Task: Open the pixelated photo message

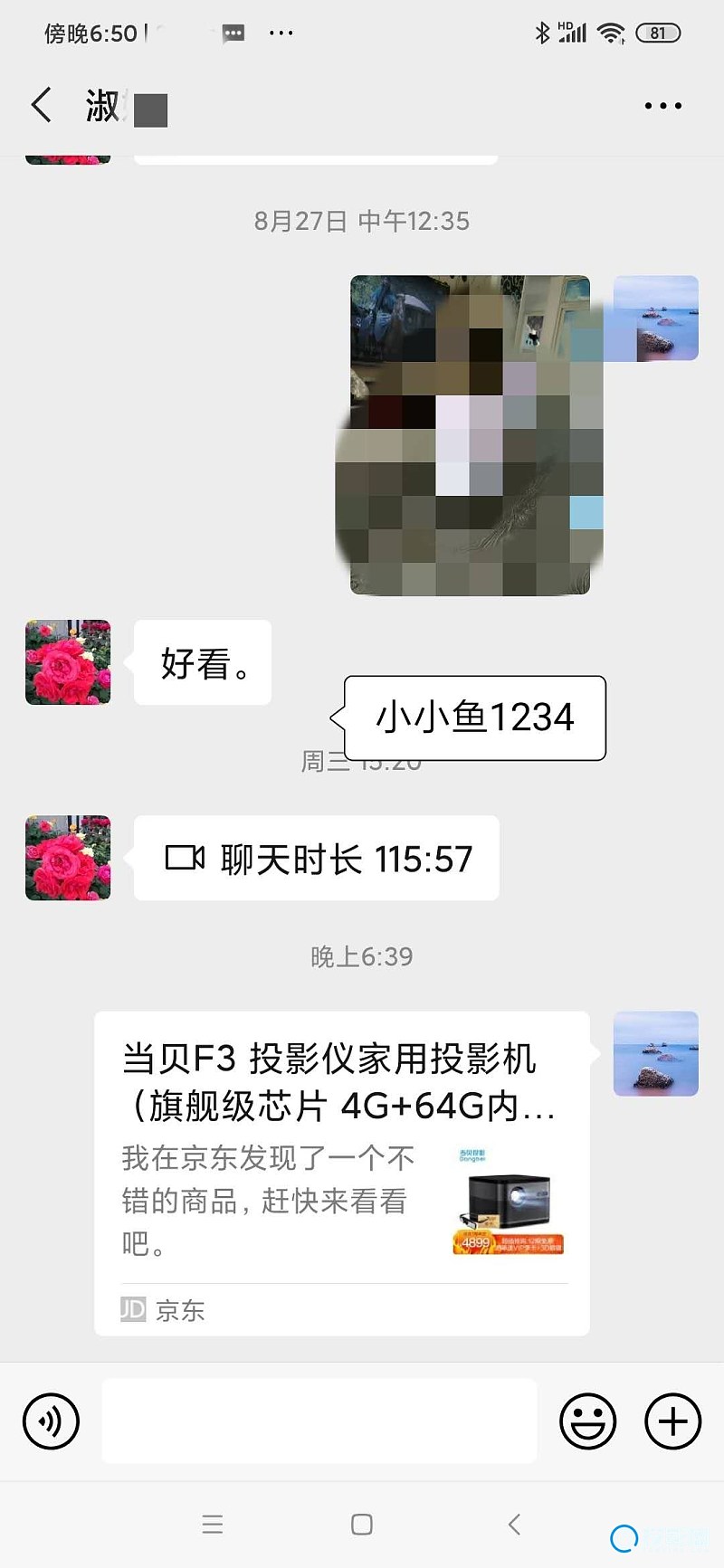Action: point(470,435)
